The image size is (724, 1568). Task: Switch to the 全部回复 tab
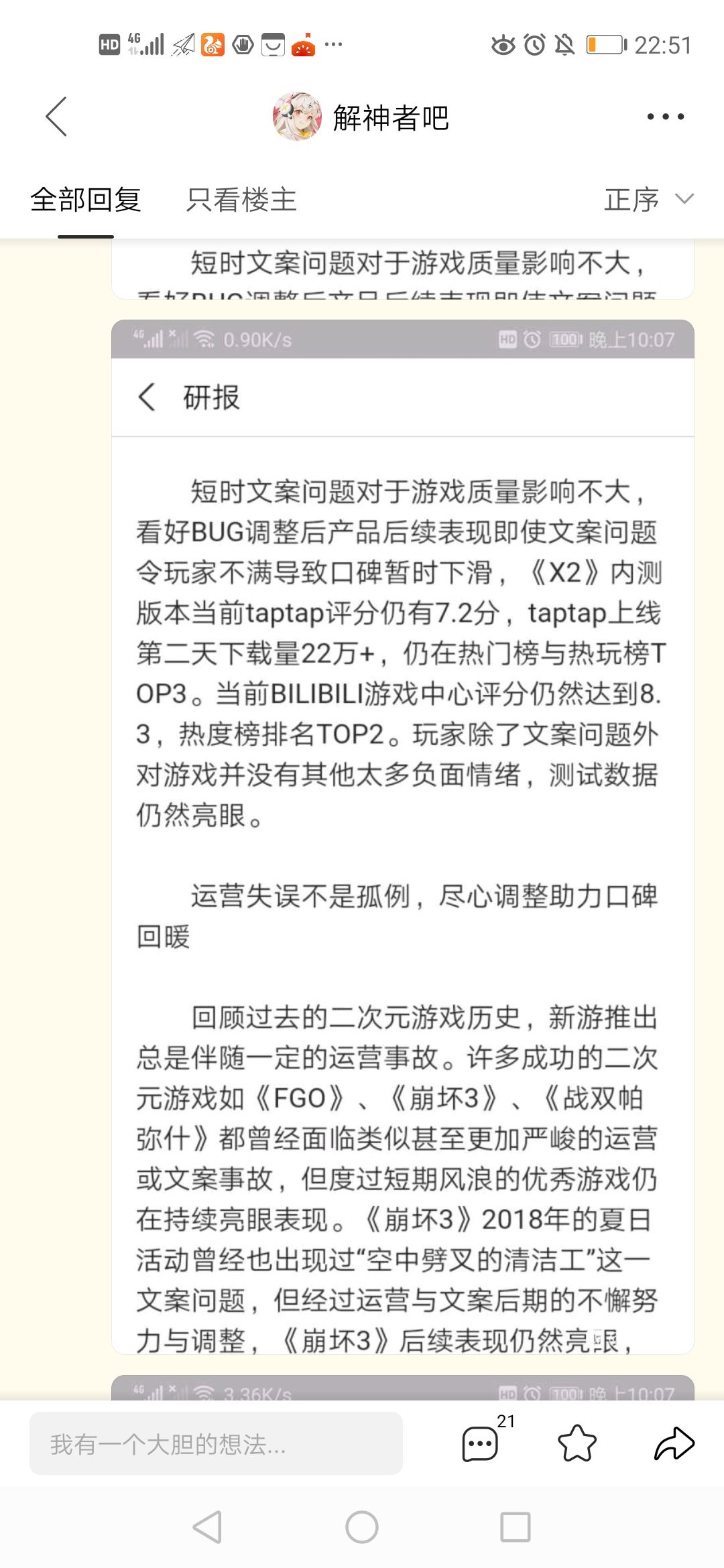86,200
